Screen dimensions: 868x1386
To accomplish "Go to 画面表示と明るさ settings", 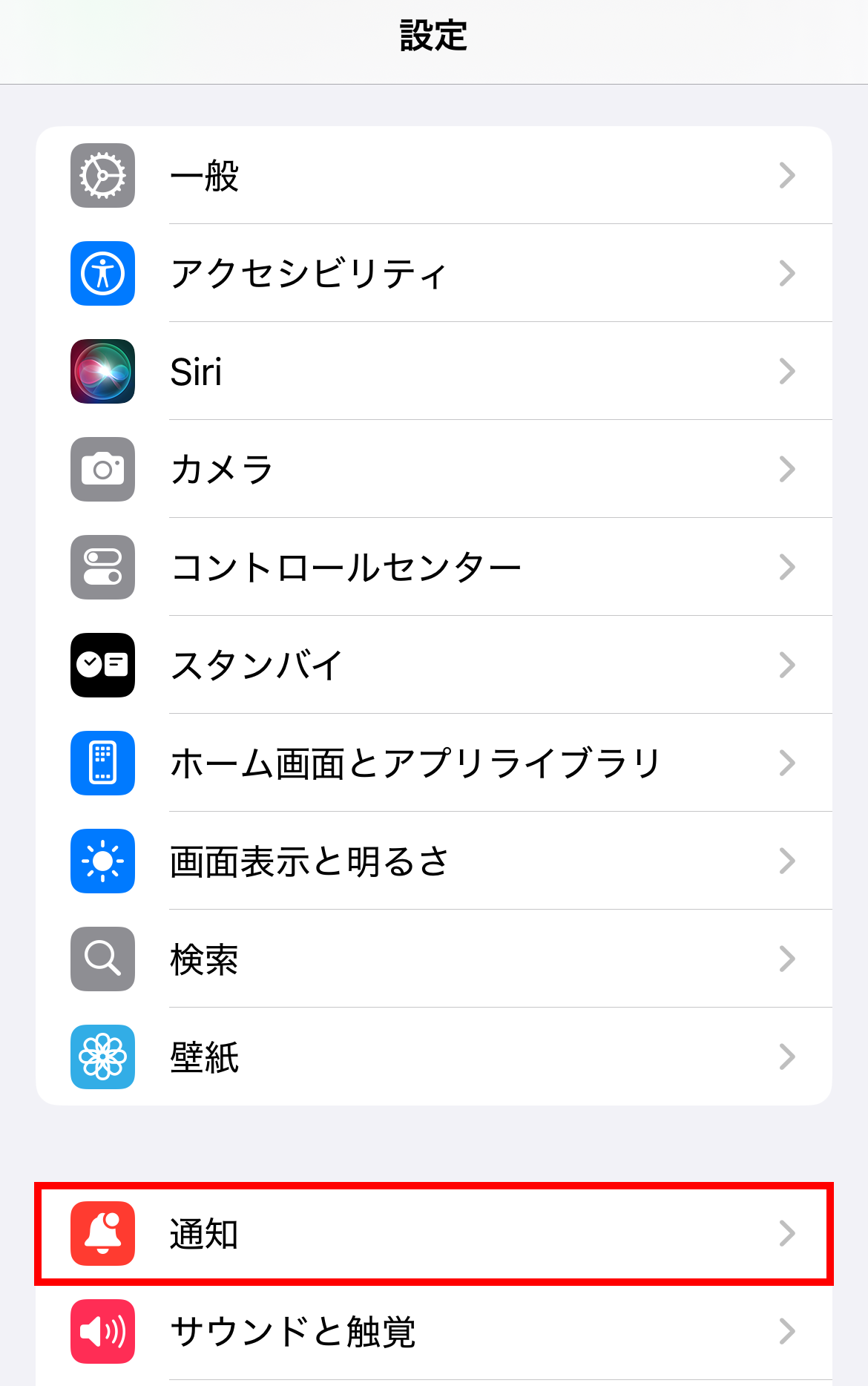I will (433, 861).
